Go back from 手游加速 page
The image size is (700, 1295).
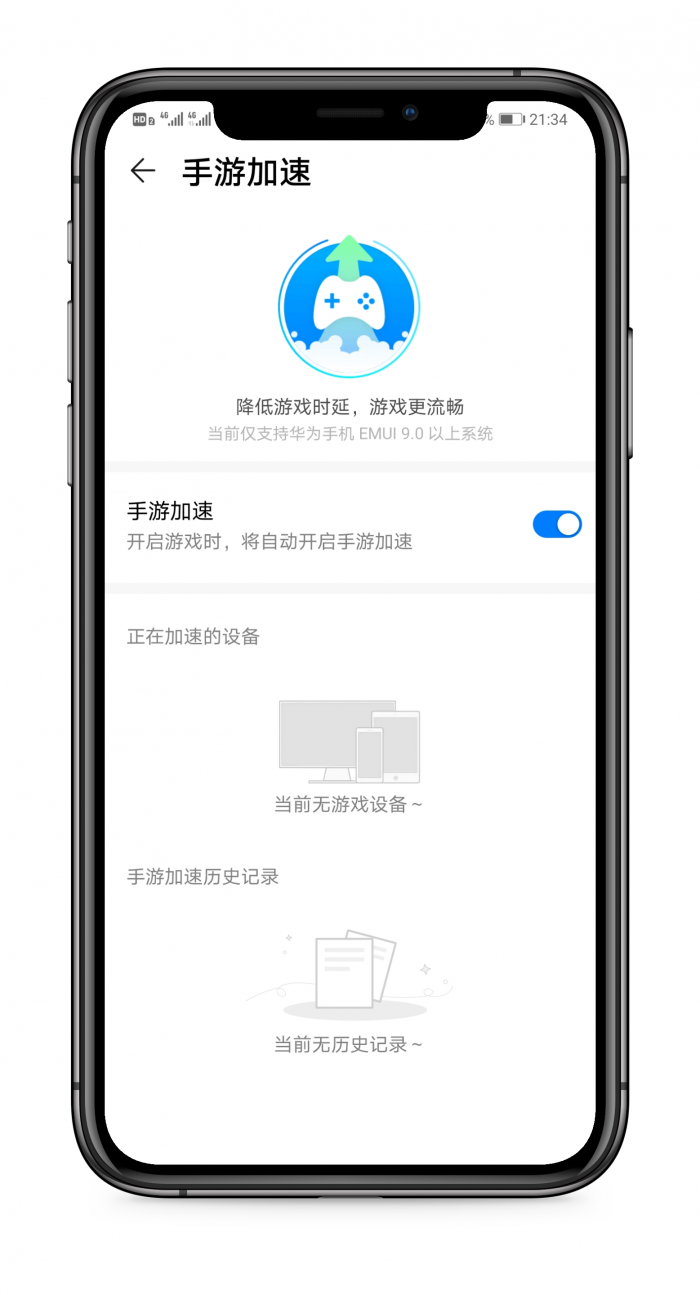[143, 171]
